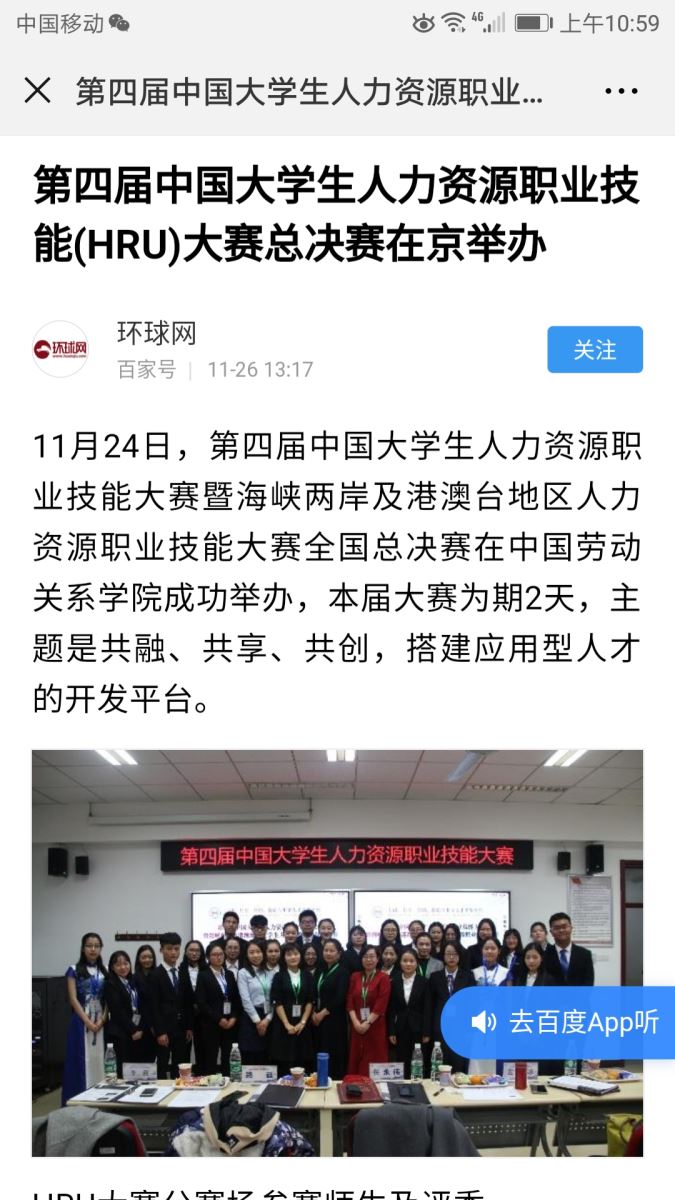Open the 环球网 author profile avatar
Screen dimensions: 675x1200
pos(61,350)
